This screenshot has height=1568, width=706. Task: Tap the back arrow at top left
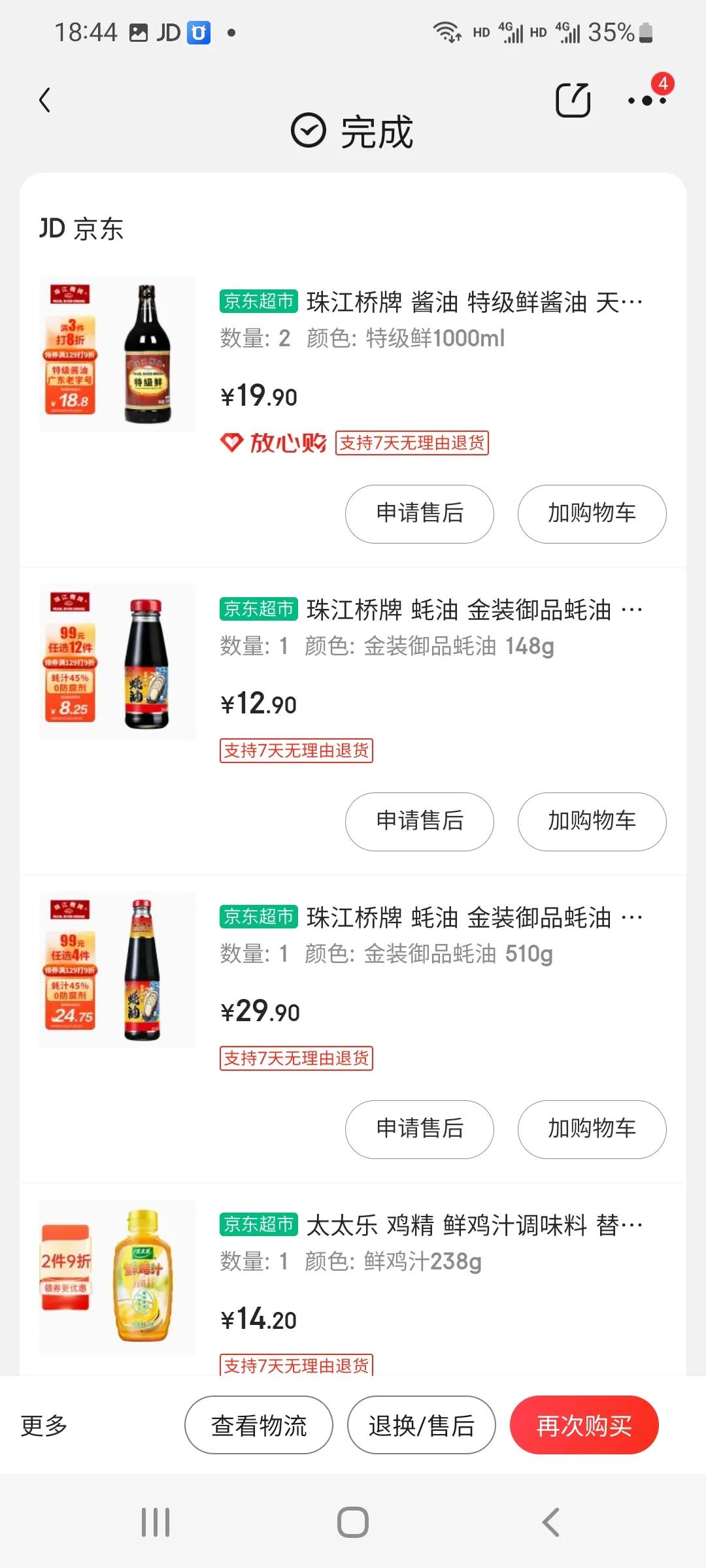pos(44,100)
